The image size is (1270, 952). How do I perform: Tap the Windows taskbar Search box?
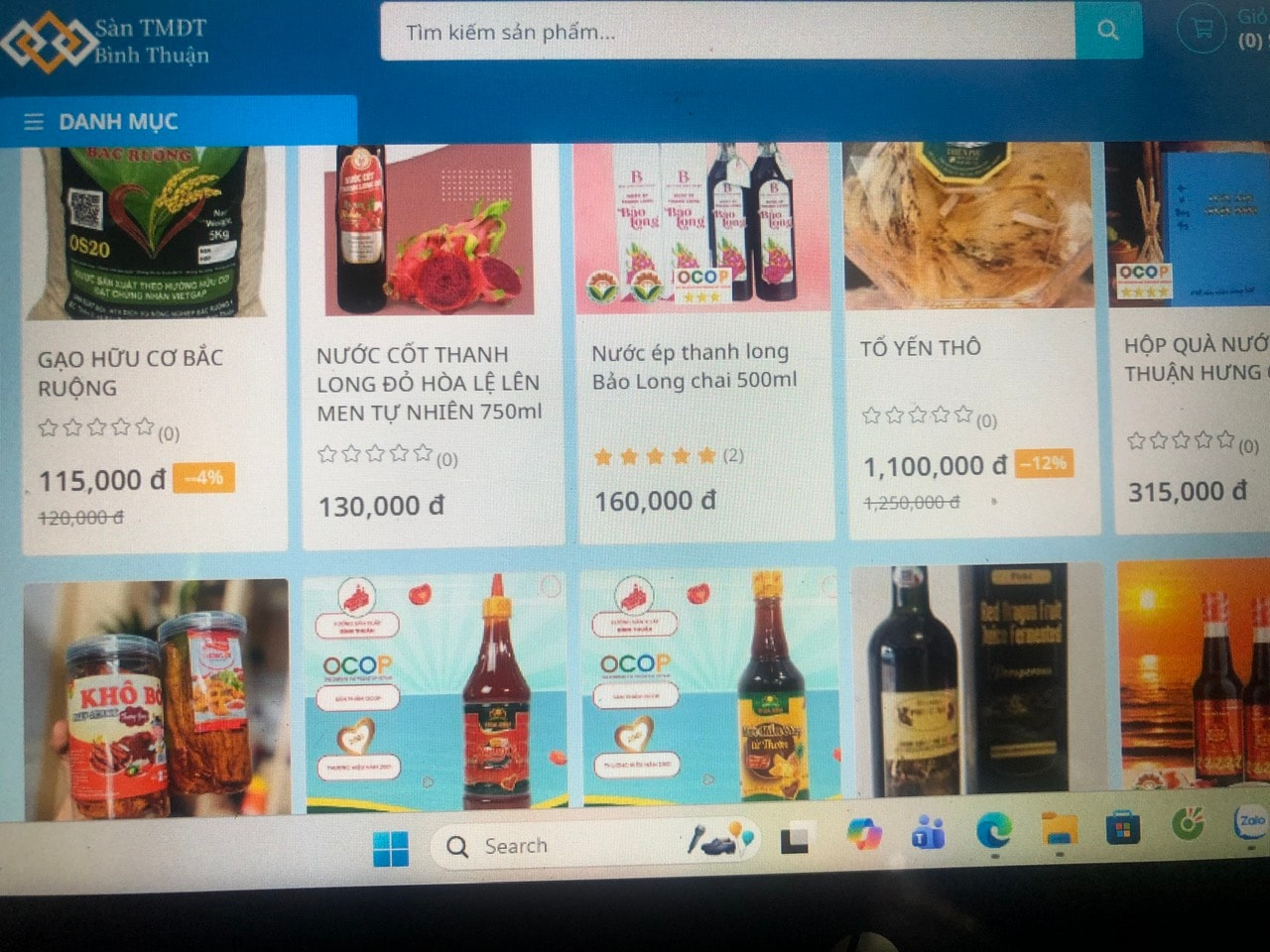[x=556, y=846]
